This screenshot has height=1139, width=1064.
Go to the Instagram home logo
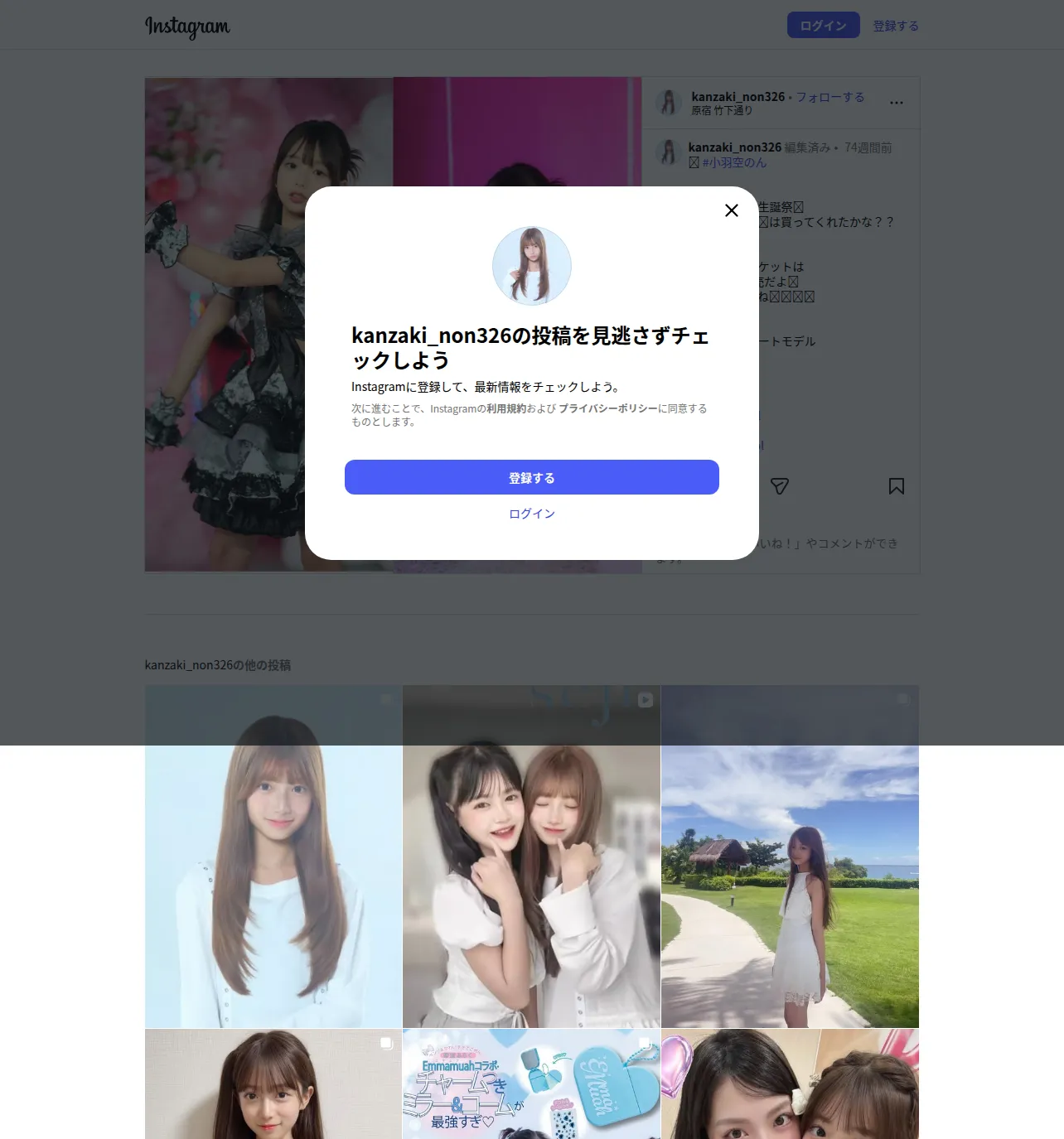[187, 27]
